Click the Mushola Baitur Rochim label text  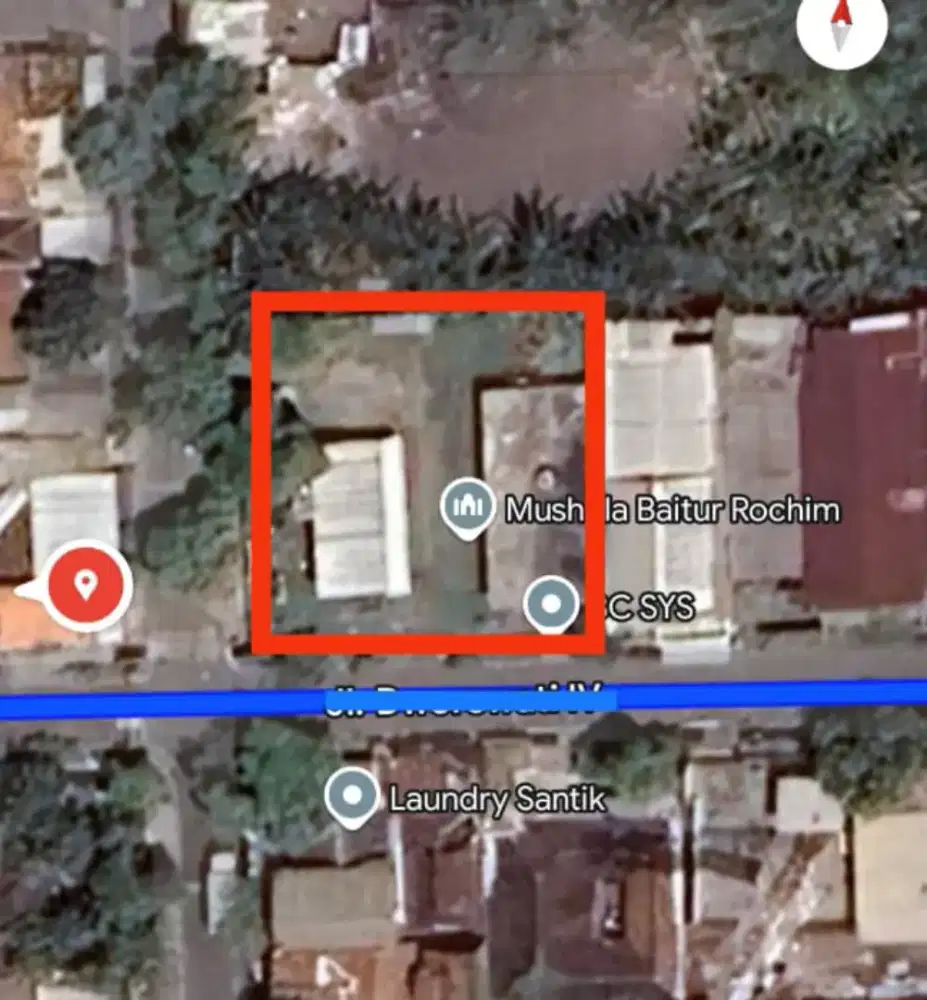(672, 509)
